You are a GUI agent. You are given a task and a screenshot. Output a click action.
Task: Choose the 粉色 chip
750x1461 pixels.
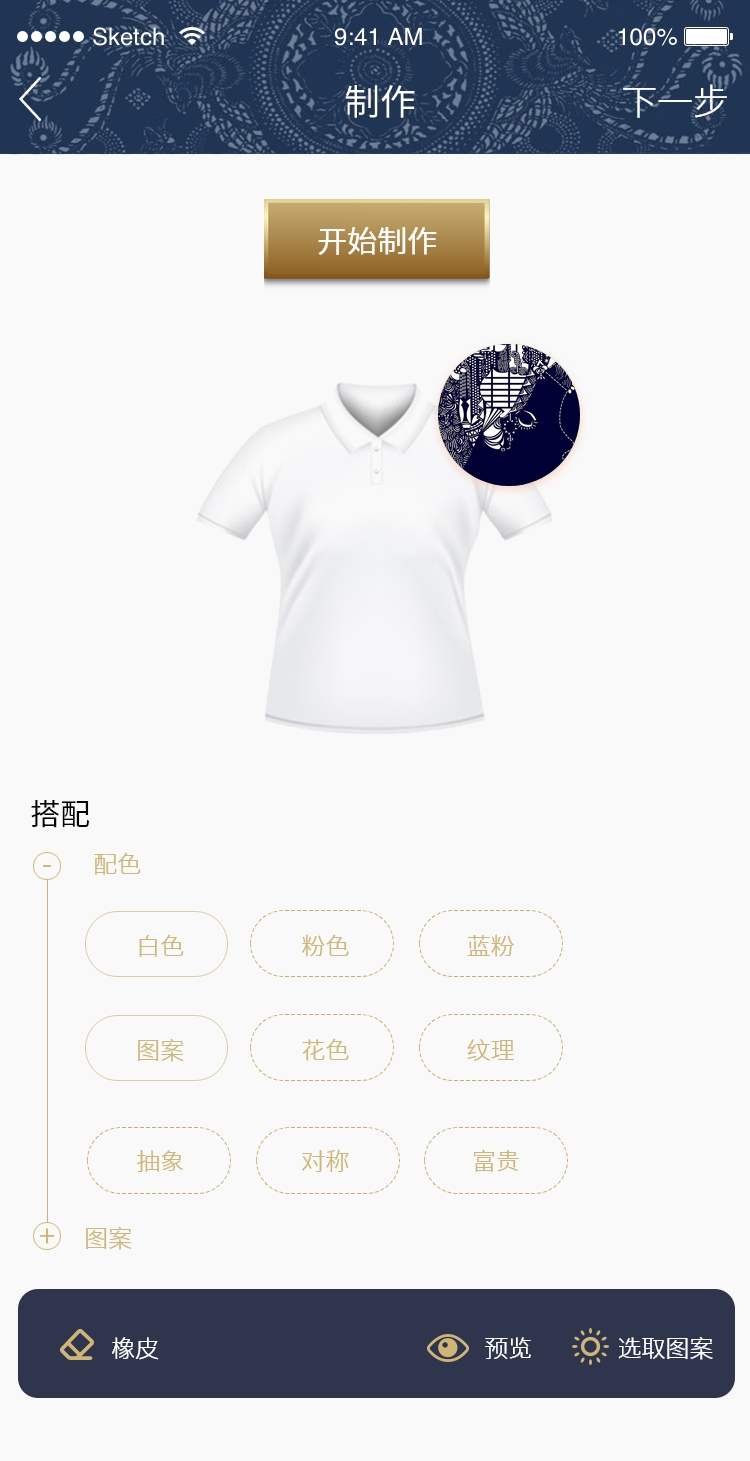322,944
